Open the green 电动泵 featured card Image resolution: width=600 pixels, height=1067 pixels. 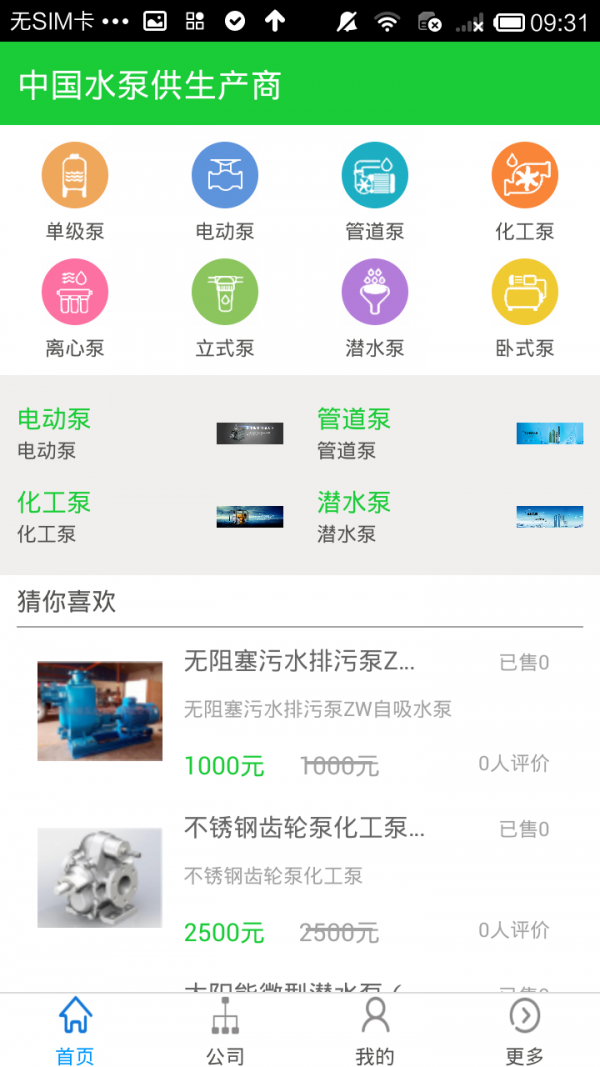(x=150, y=433)
